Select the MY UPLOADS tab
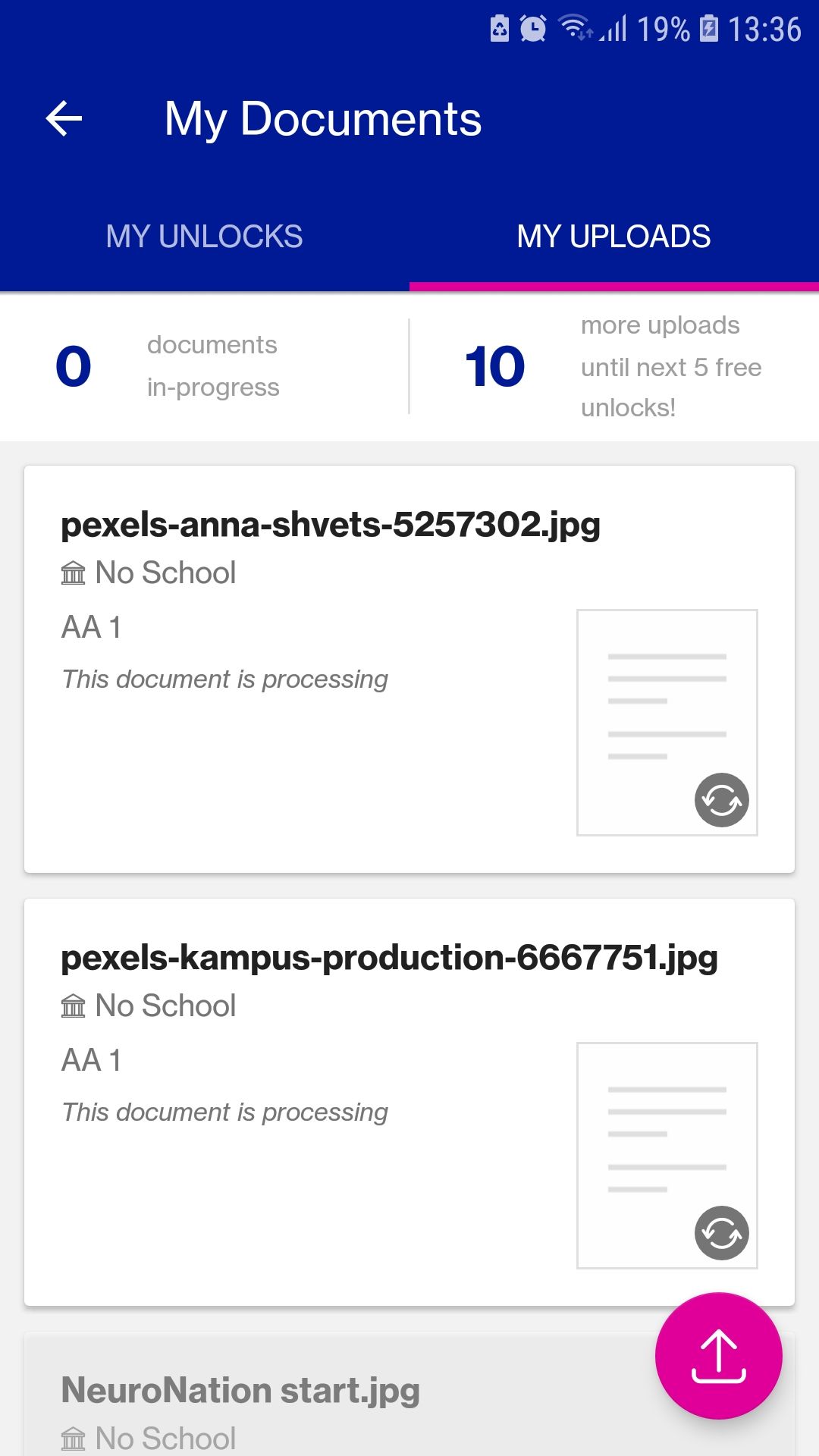 click(613, 236)
